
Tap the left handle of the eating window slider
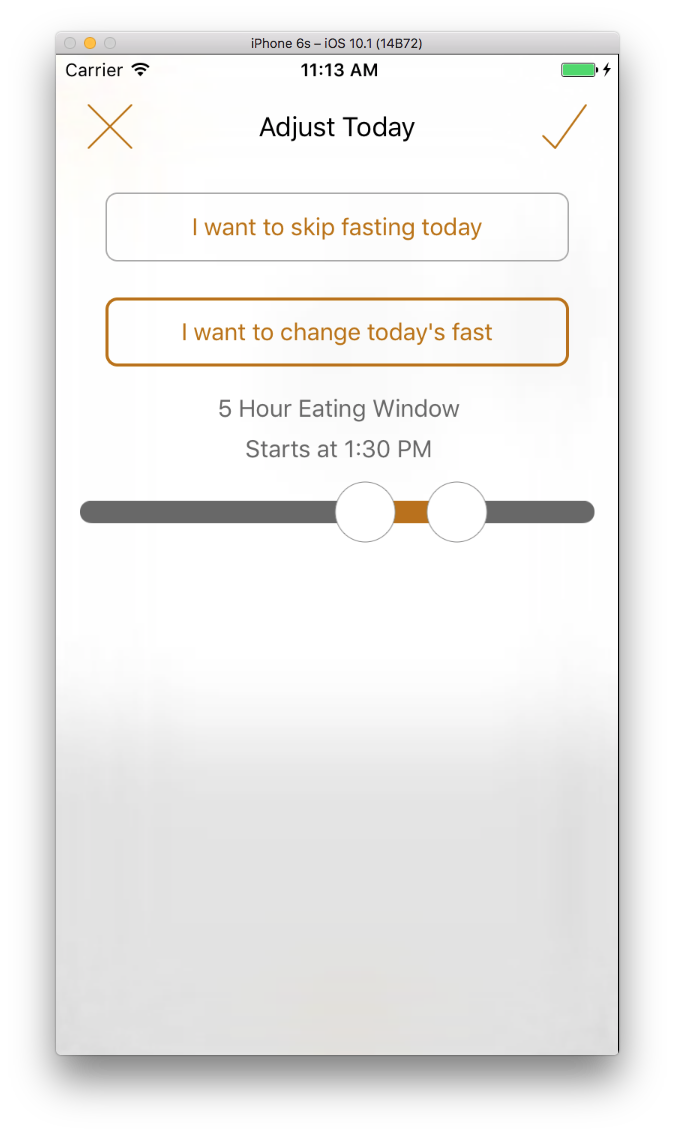point(365,512)
